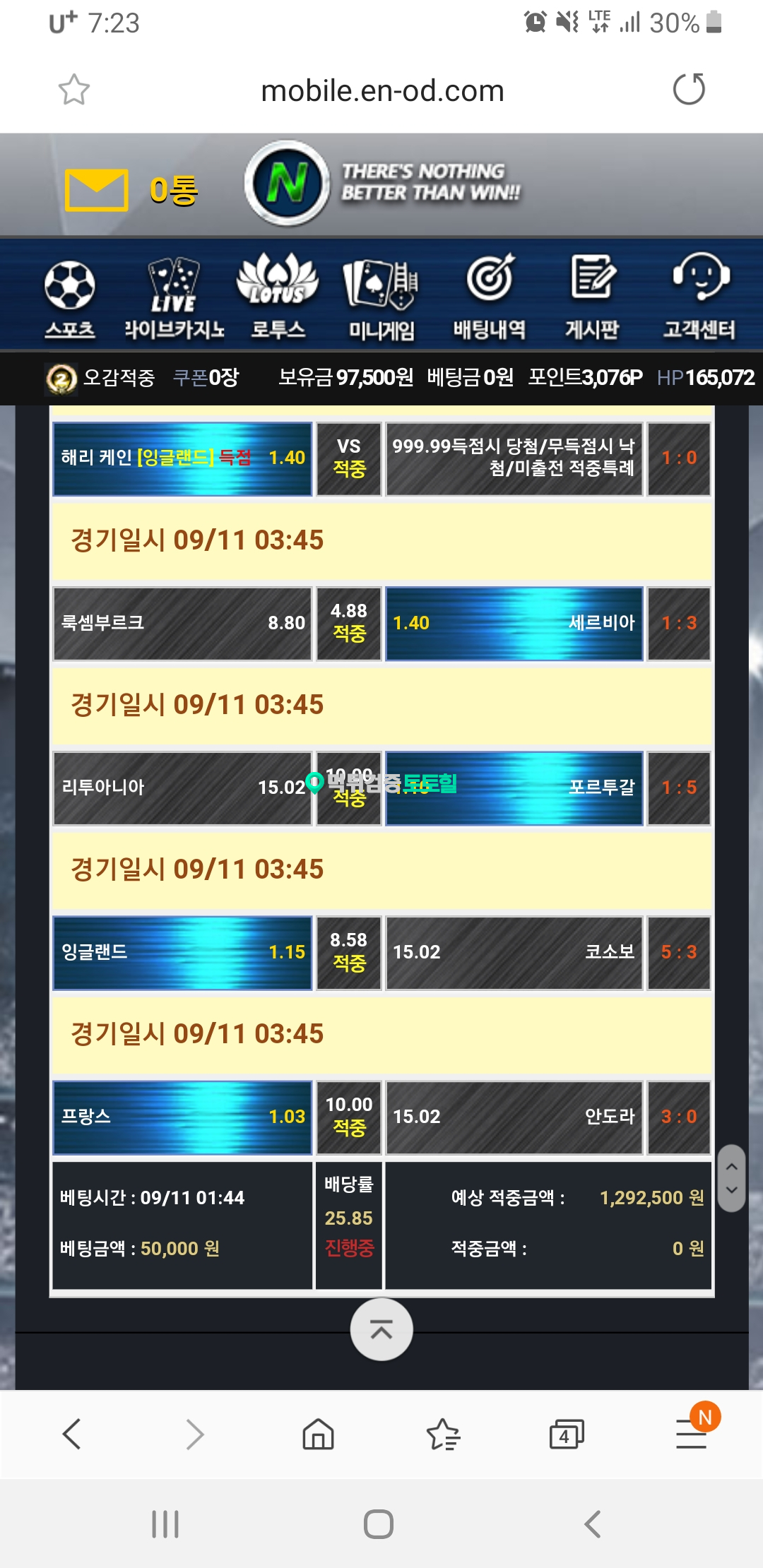Tap the system recent apps button
This screenshot has height=1568, width=763.
tap(165, 1524)
